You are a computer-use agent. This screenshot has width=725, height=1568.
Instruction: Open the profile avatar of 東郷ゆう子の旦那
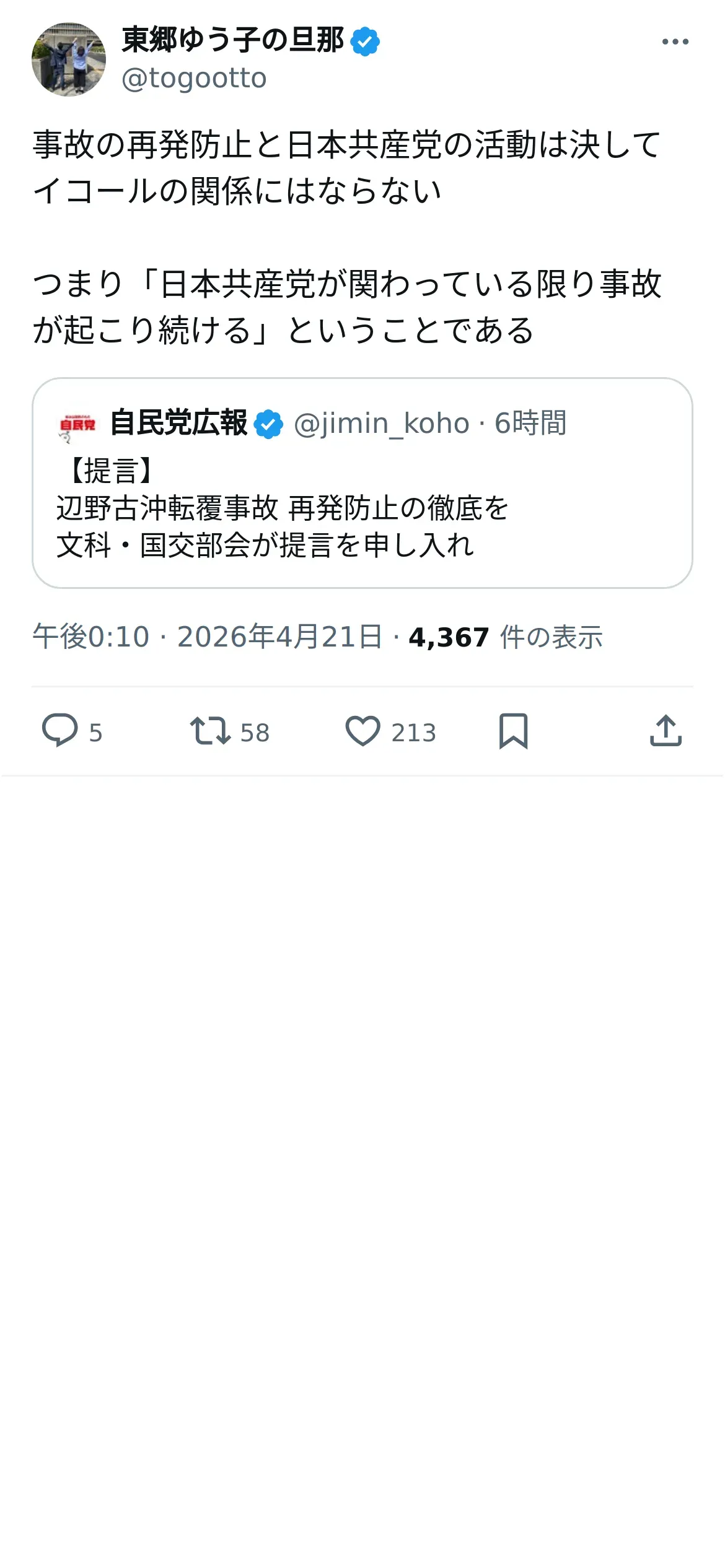[x=69, y=59]
